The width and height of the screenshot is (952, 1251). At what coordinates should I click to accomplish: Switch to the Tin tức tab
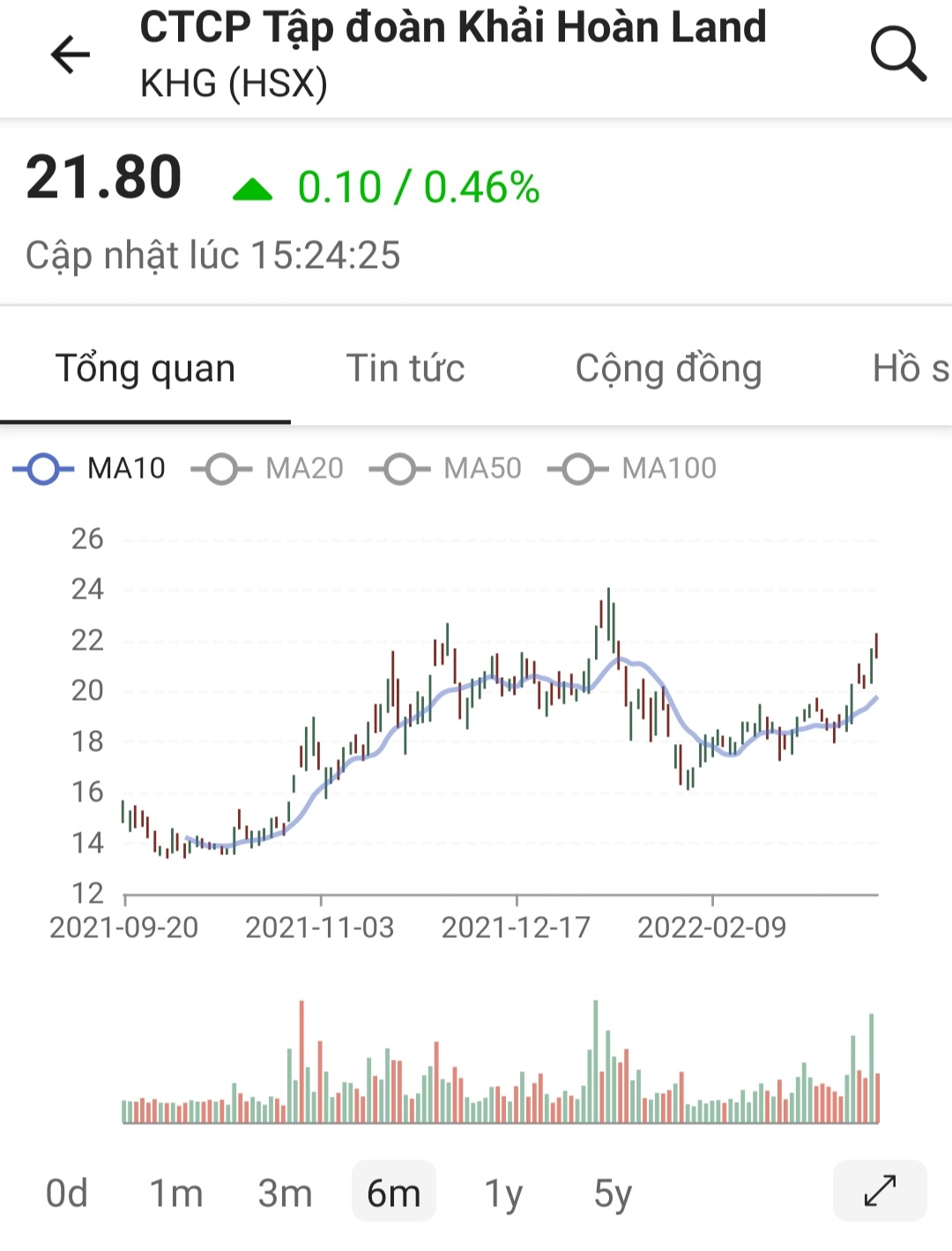tap(405, 369)
